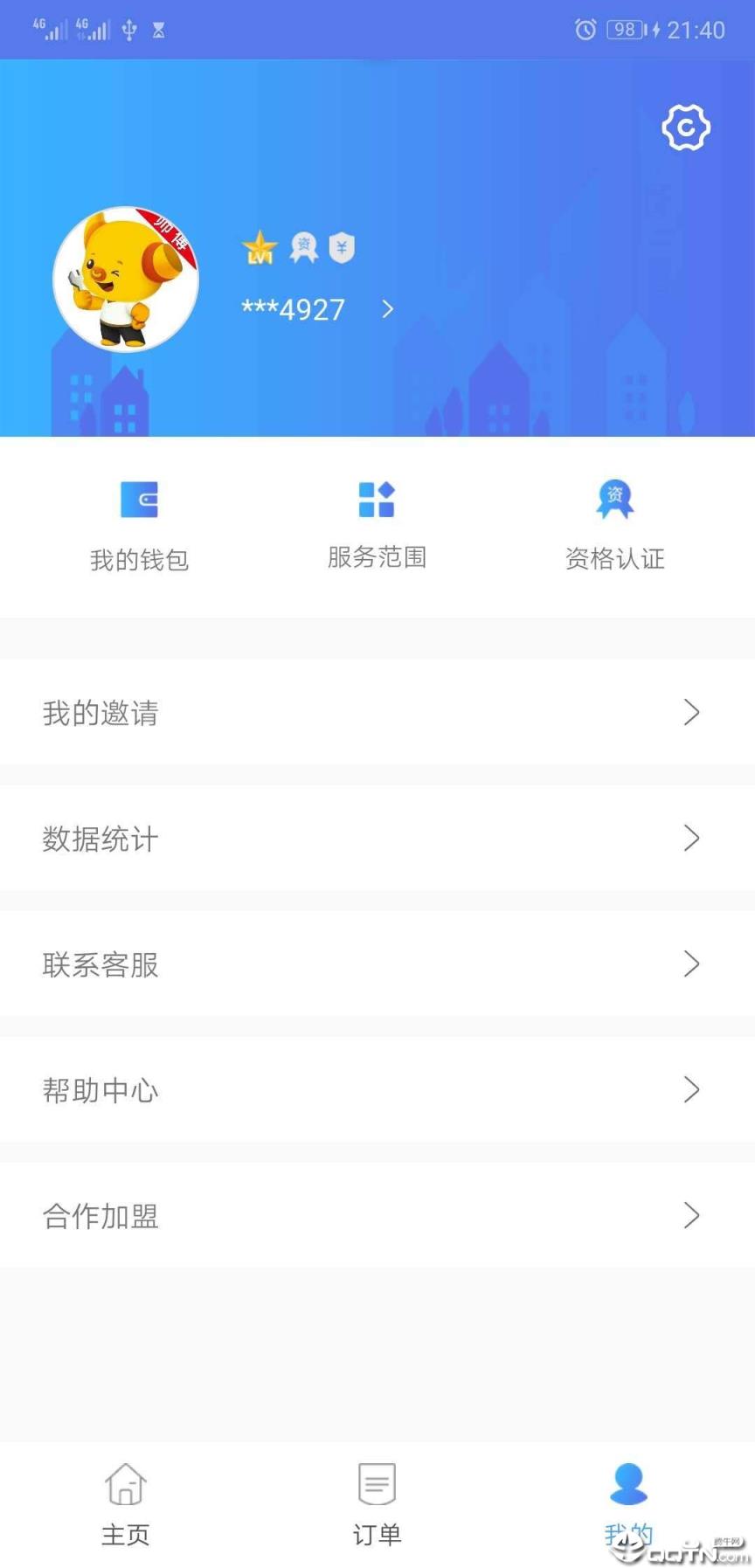Tap the ¥ shield badge on profile banner

[x=342, y=248]
